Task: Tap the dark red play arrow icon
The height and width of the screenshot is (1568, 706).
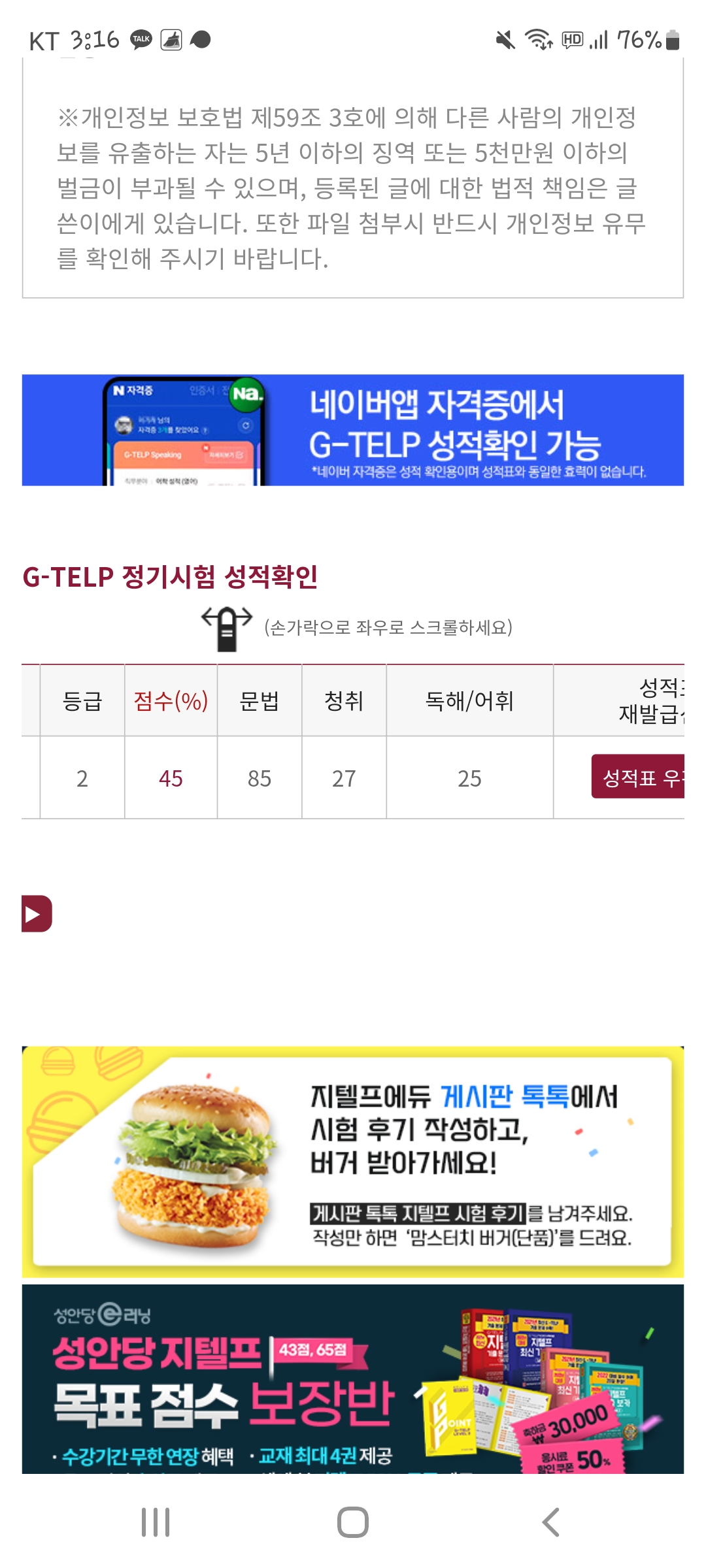Action: 37,913
